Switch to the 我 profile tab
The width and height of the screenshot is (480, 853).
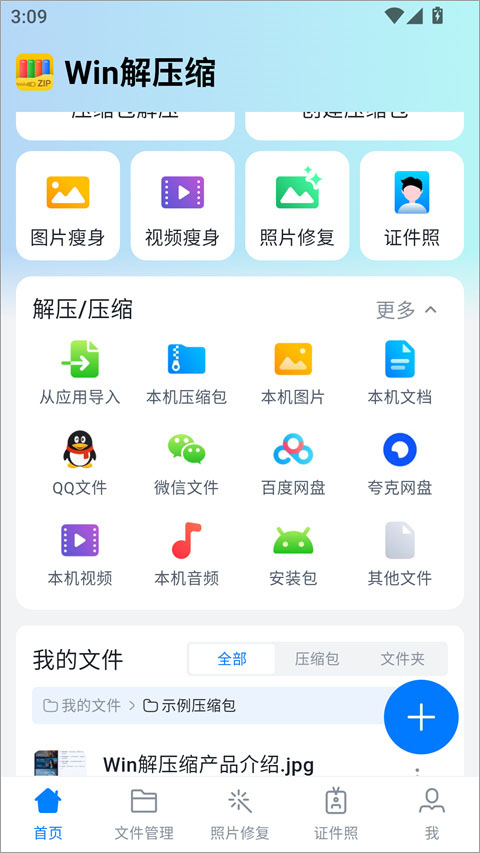click(x=432, y=814)
